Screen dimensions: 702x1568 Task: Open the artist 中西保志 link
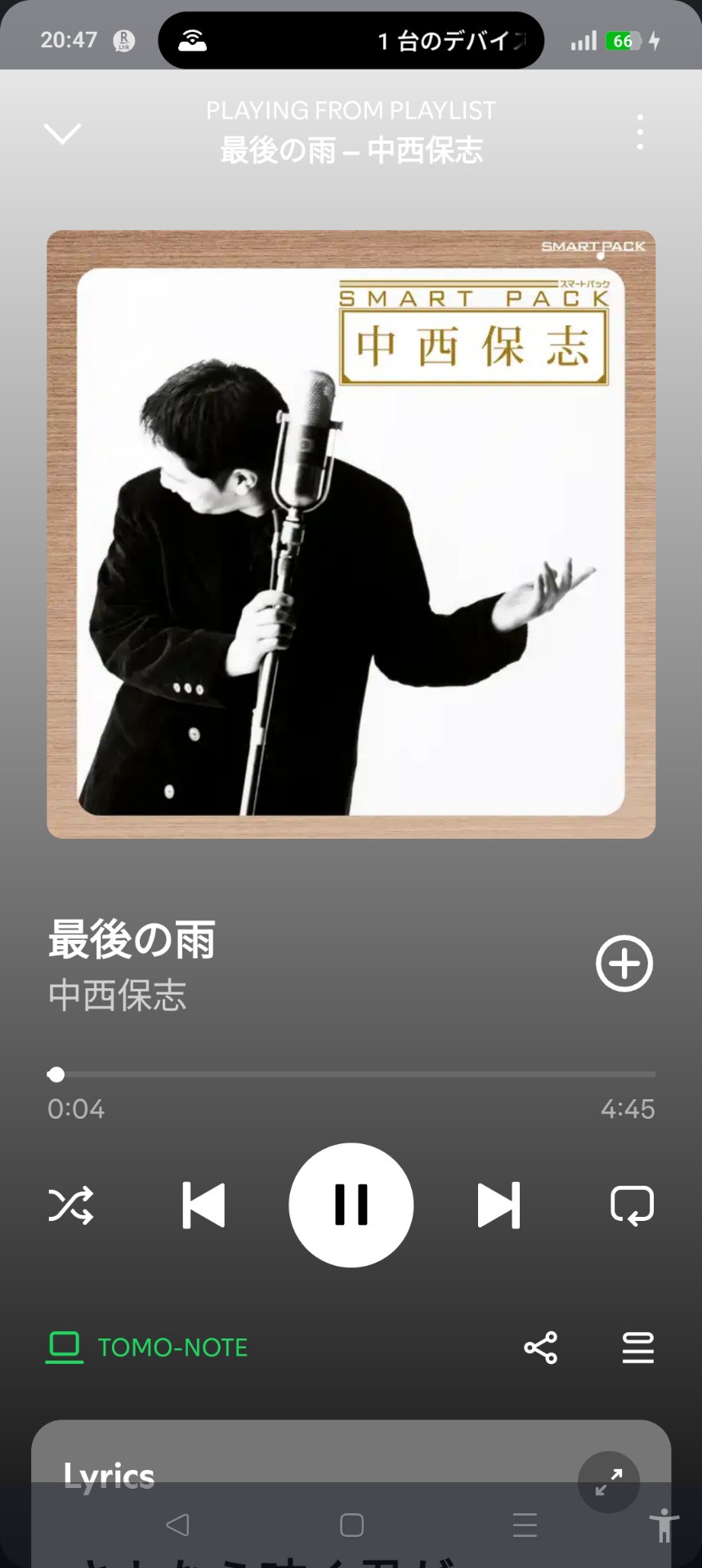[x=118, y=996]
